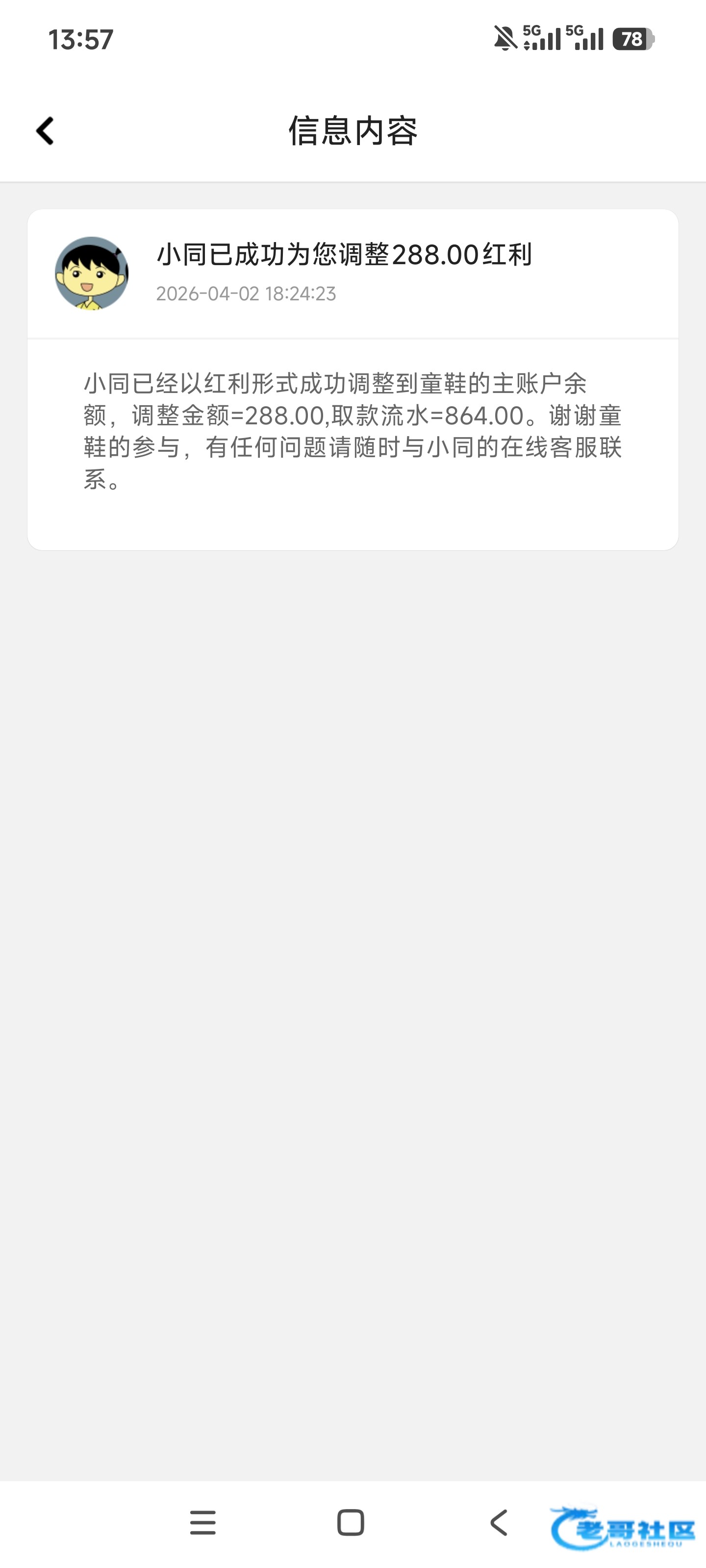The image size is (706, 1568).
Task: Go to the system home screen
Action: (x=351, y=1522)
